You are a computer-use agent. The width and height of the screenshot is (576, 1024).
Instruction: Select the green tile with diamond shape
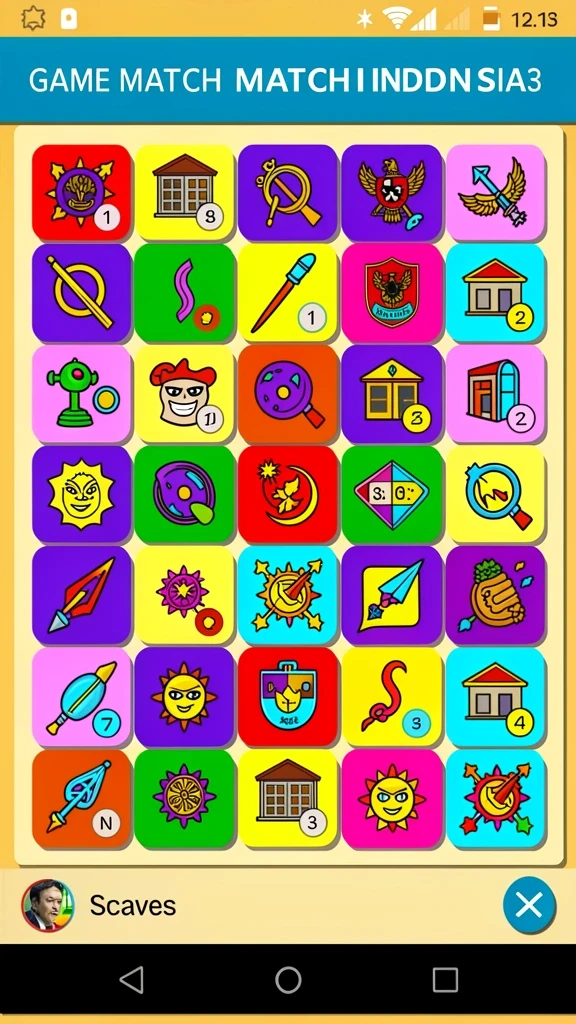391,495
